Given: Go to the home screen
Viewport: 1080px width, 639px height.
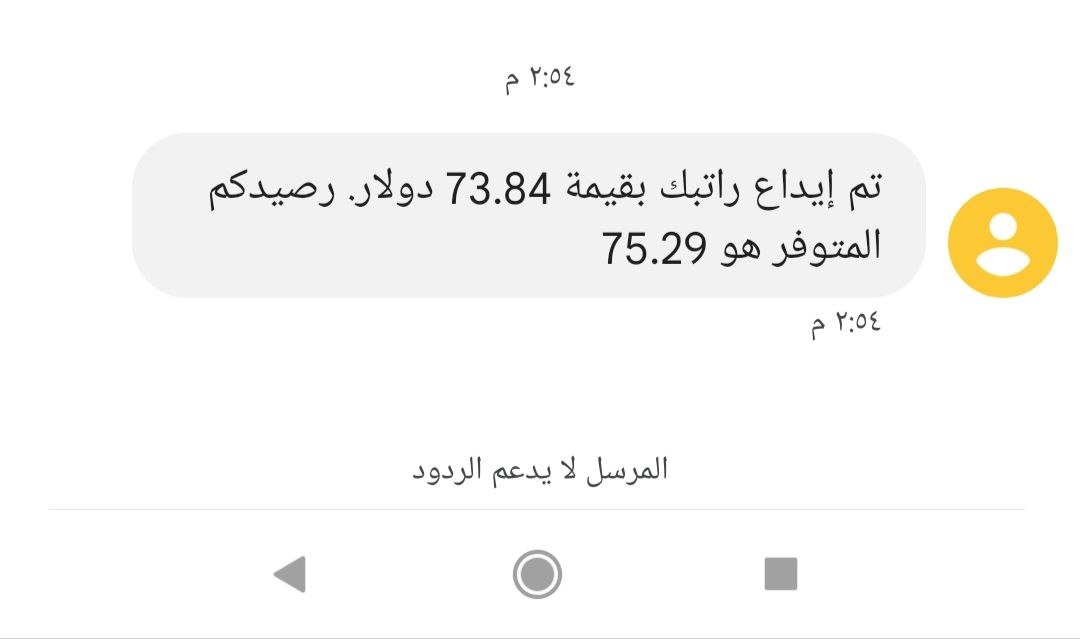Looking at the screenshot, I should coord(537,574).
